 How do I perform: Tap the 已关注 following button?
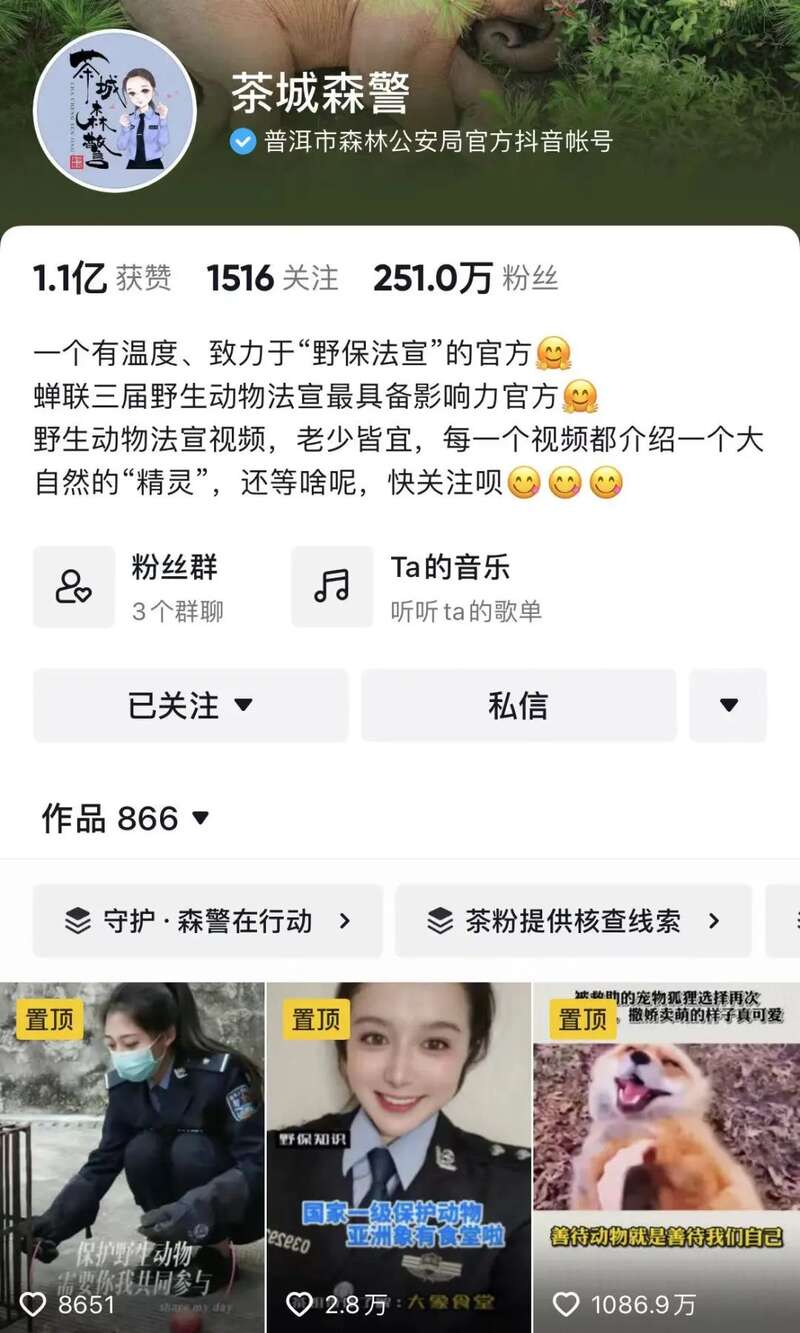(190, 705)
